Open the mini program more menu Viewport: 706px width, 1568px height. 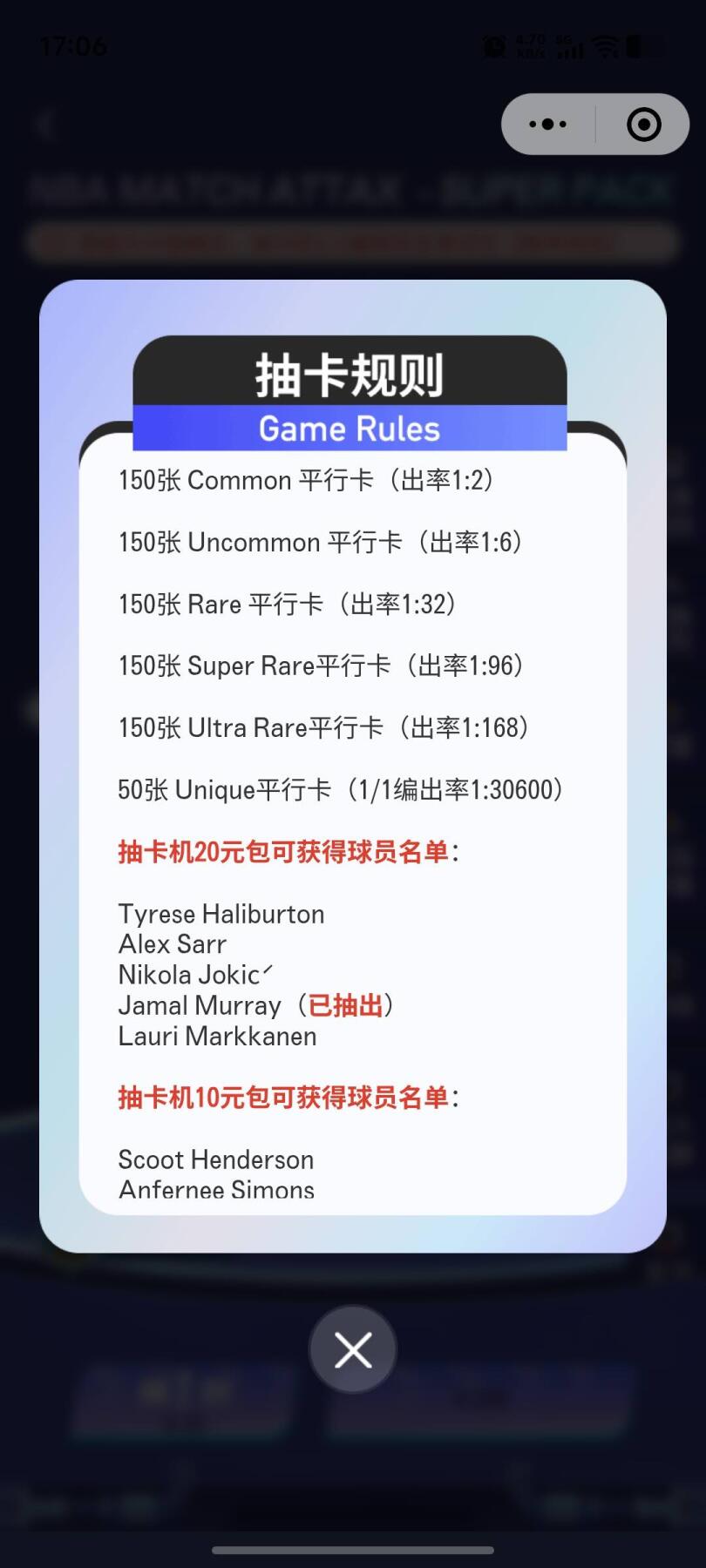pos(548,125)
